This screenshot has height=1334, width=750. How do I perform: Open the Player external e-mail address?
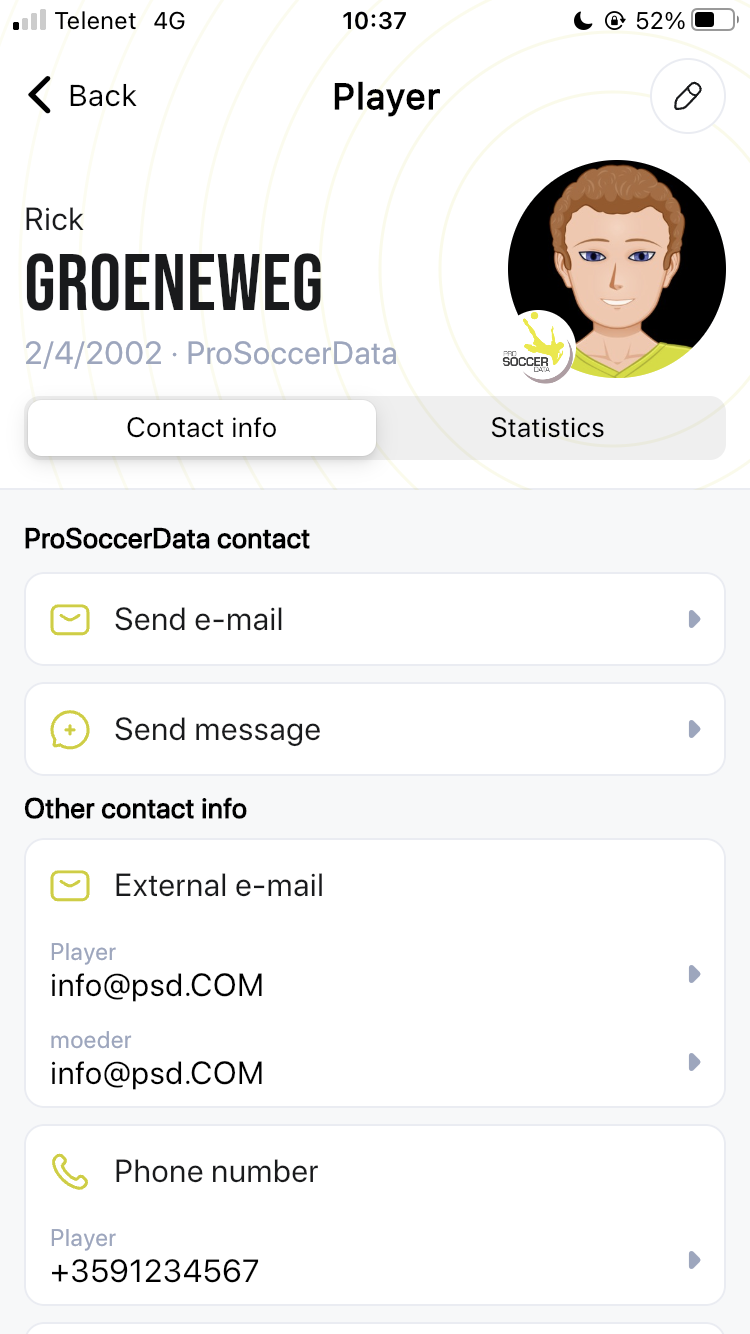pos(375,973)
